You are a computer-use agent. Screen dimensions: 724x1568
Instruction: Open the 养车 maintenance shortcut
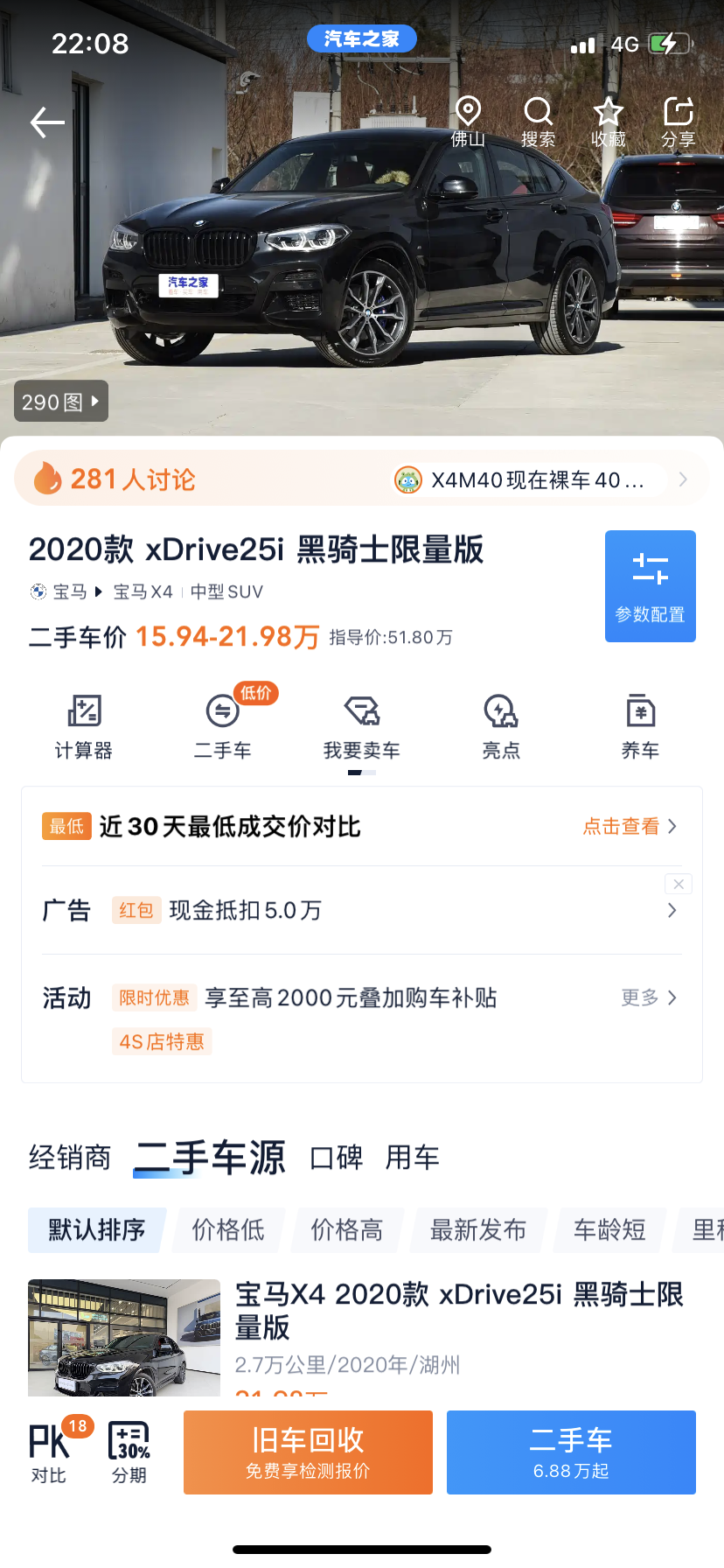[640, 726]
